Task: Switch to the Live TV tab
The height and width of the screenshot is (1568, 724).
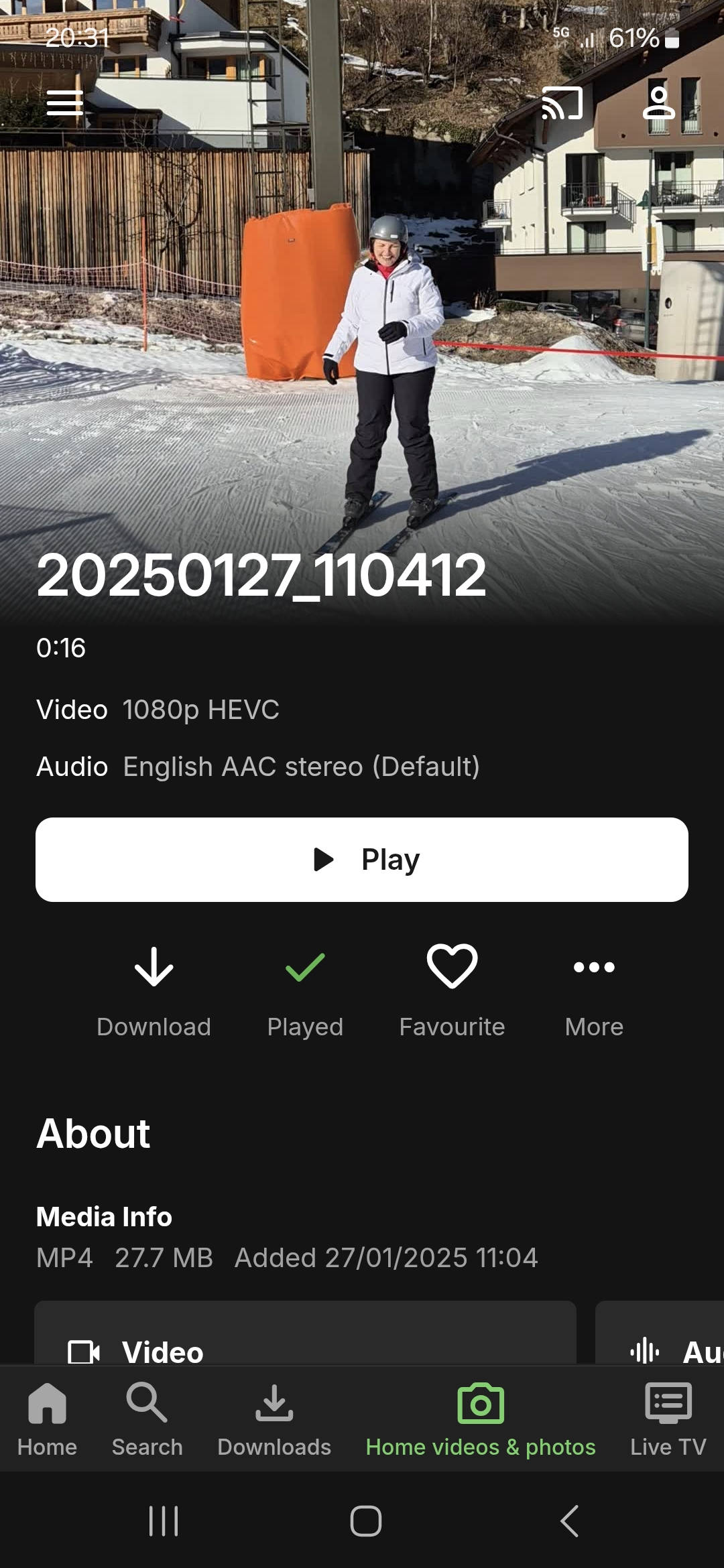Action: [668, 1418]
